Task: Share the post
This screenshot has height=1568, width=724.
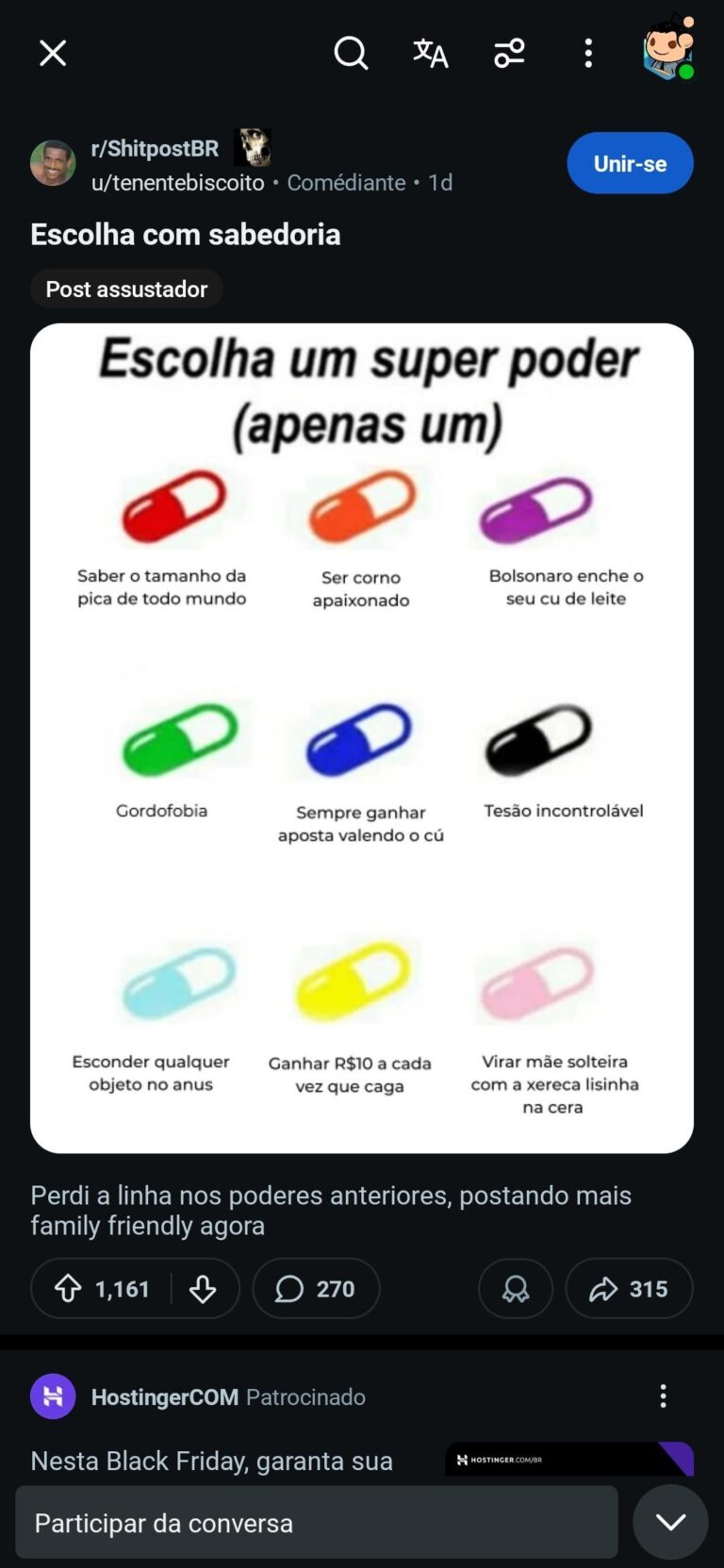Action: click(x=629, y=1288)
